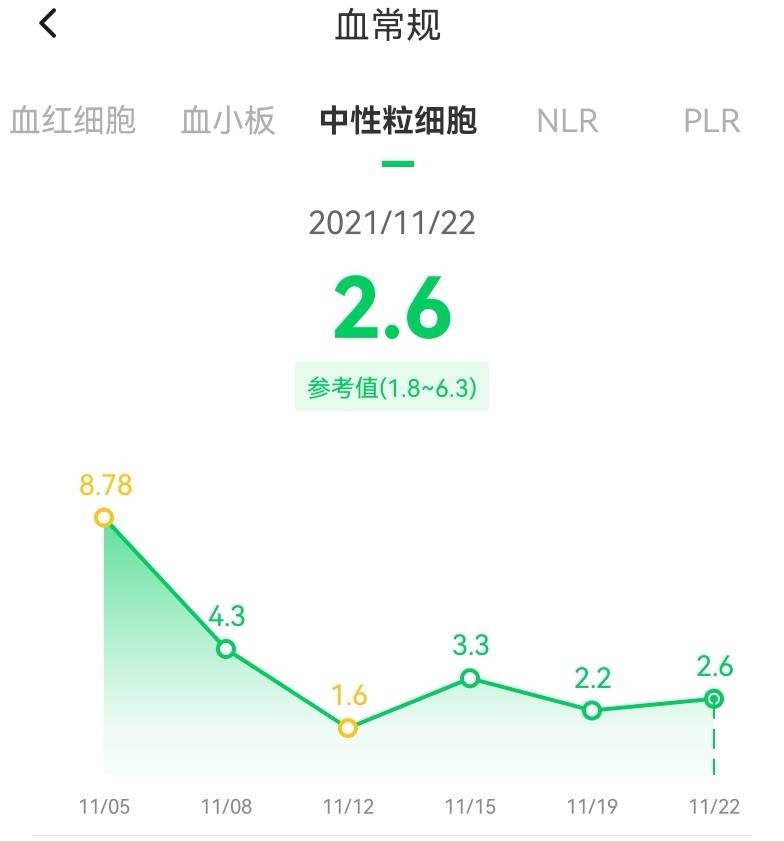
Task: Select the yellow 1.6 low point
Action: point(346,728)
